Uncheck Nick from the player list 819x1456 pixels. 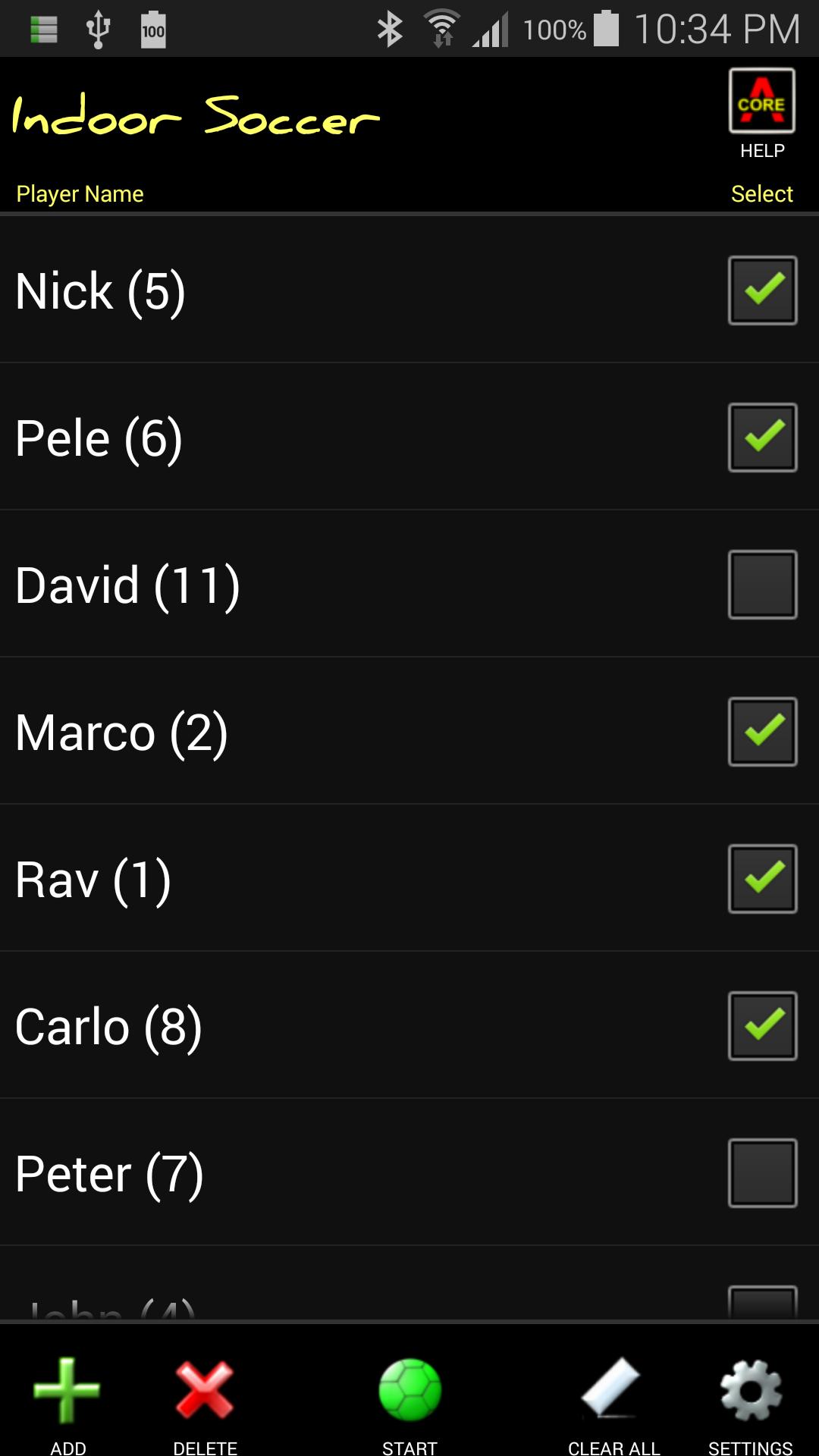click(761, 290)
